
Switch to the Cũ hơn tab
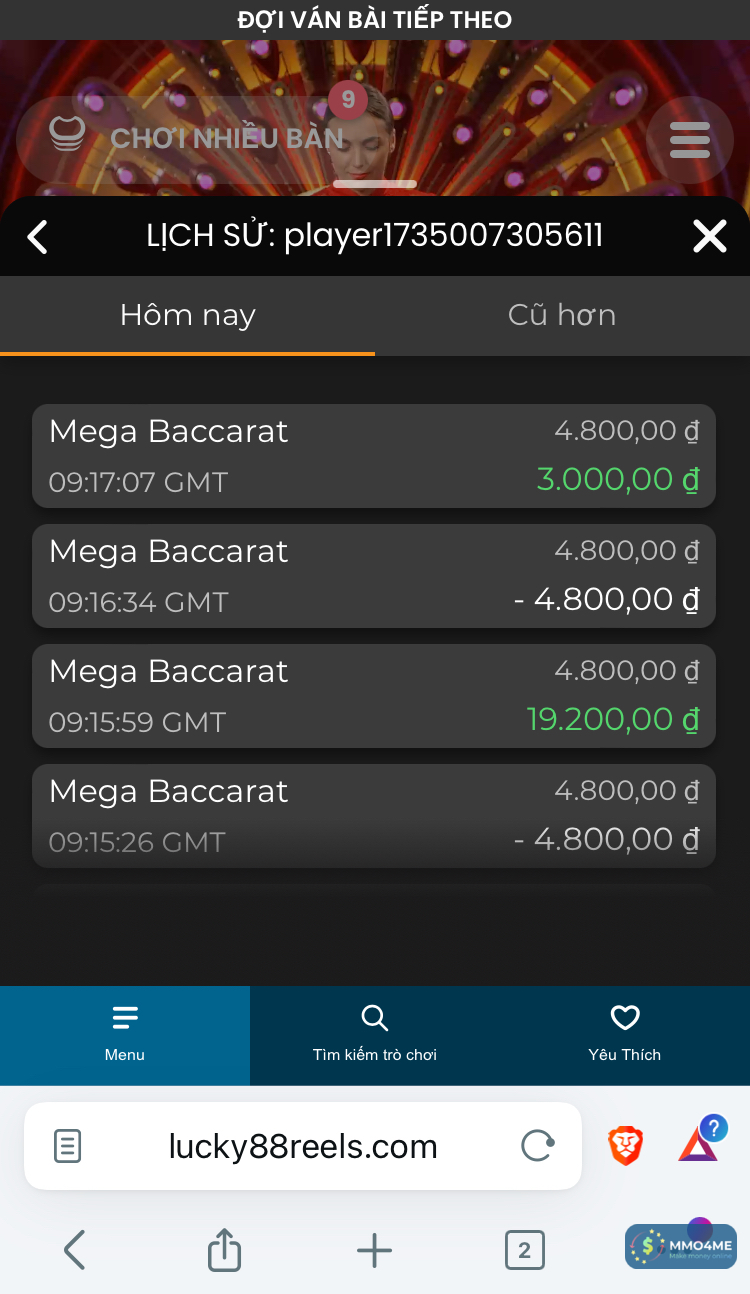(562, 315)
